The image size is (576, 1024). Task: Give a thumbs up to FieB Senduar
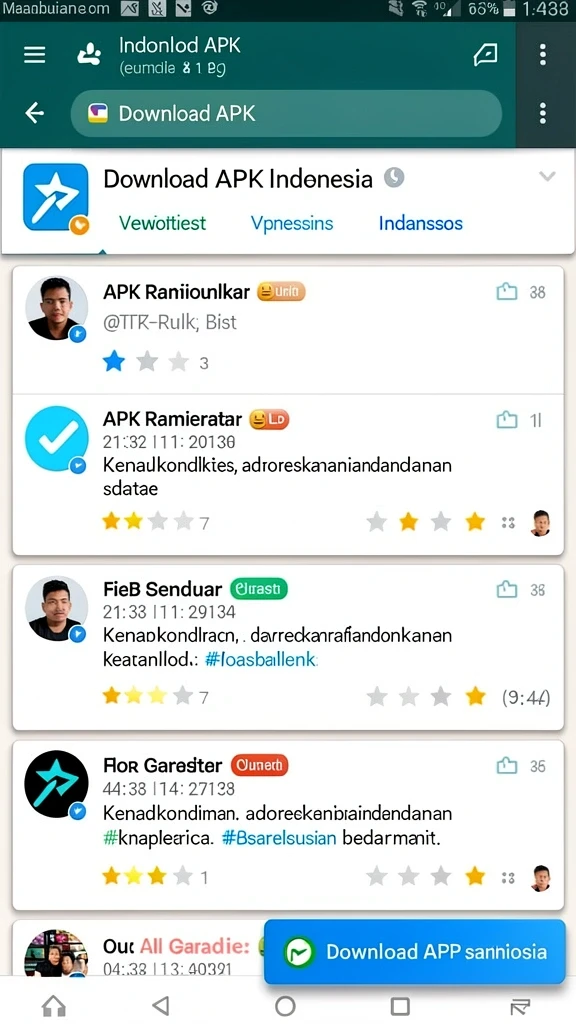(507, 590)
